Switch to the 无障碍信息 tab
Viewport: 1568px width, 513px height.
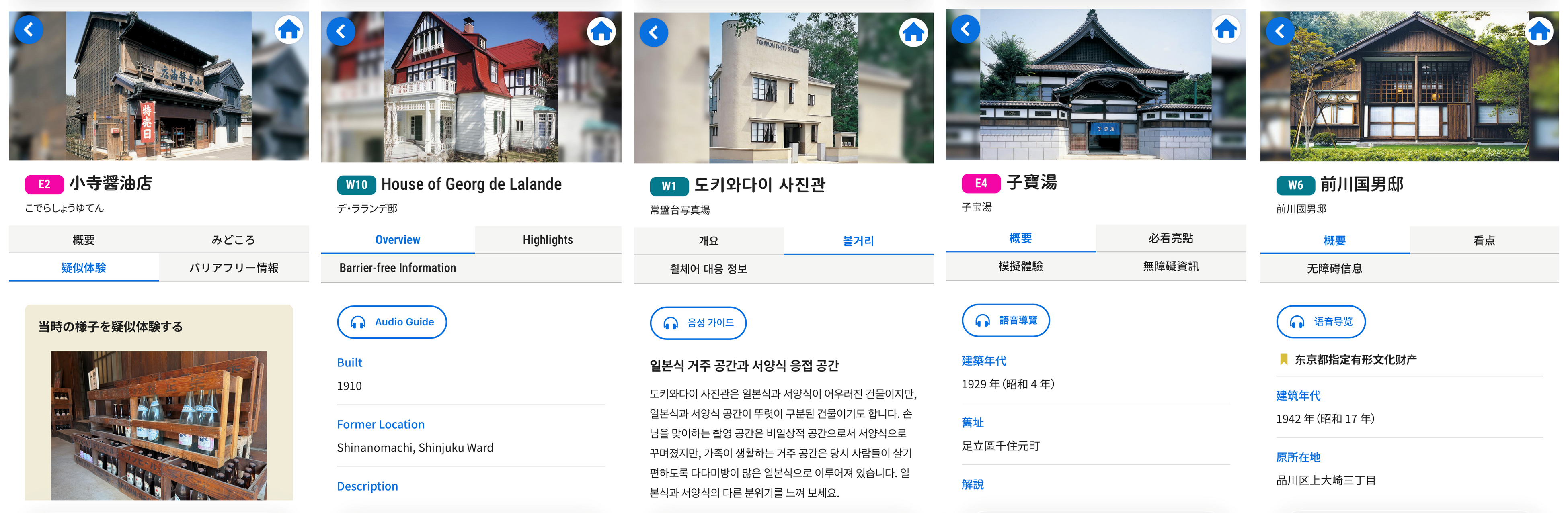coord(1334,268)
